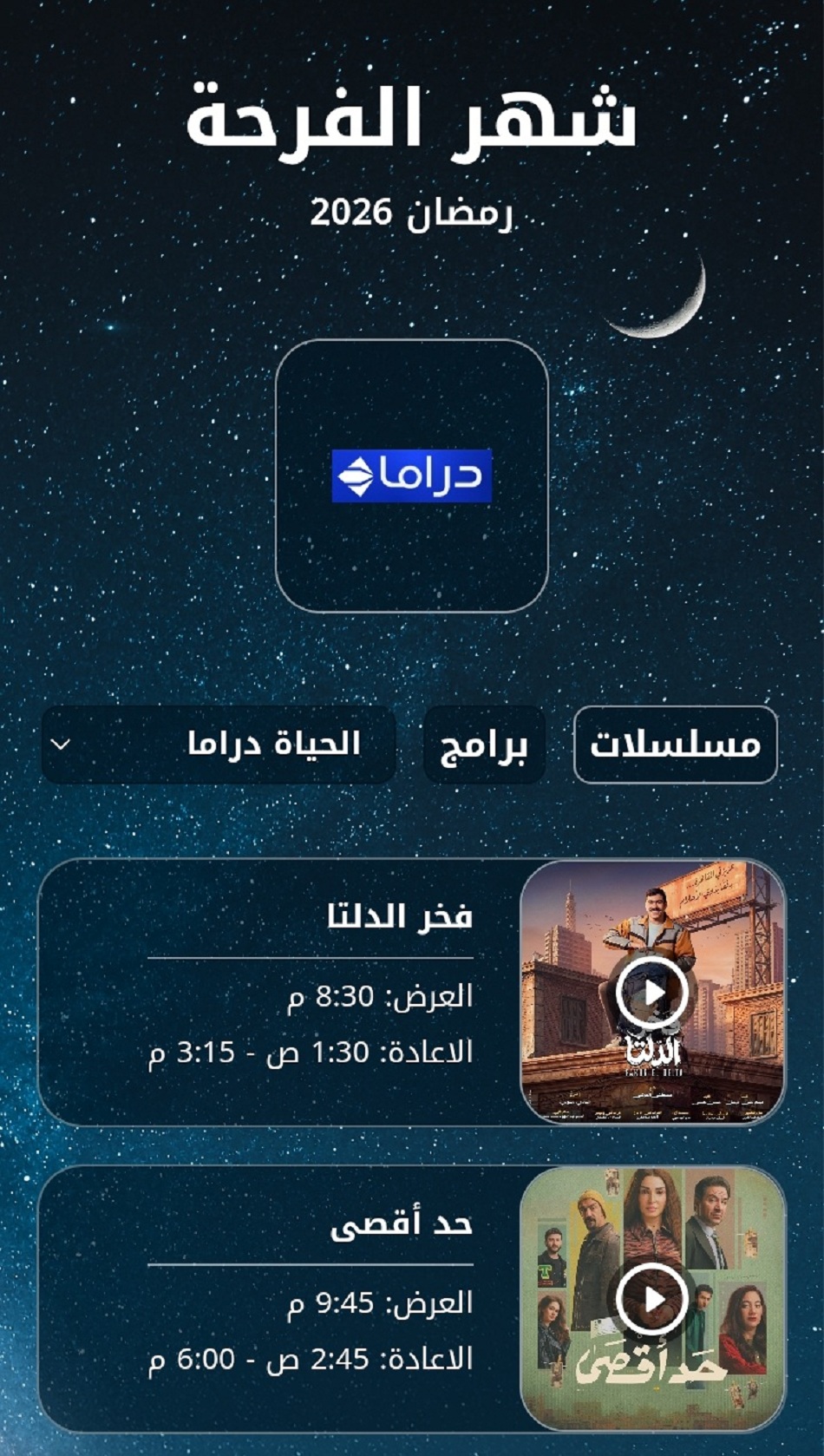824x1456 pixels.
Task: Click the logo inside the rounded channel box
Action: tap(412, 475)
